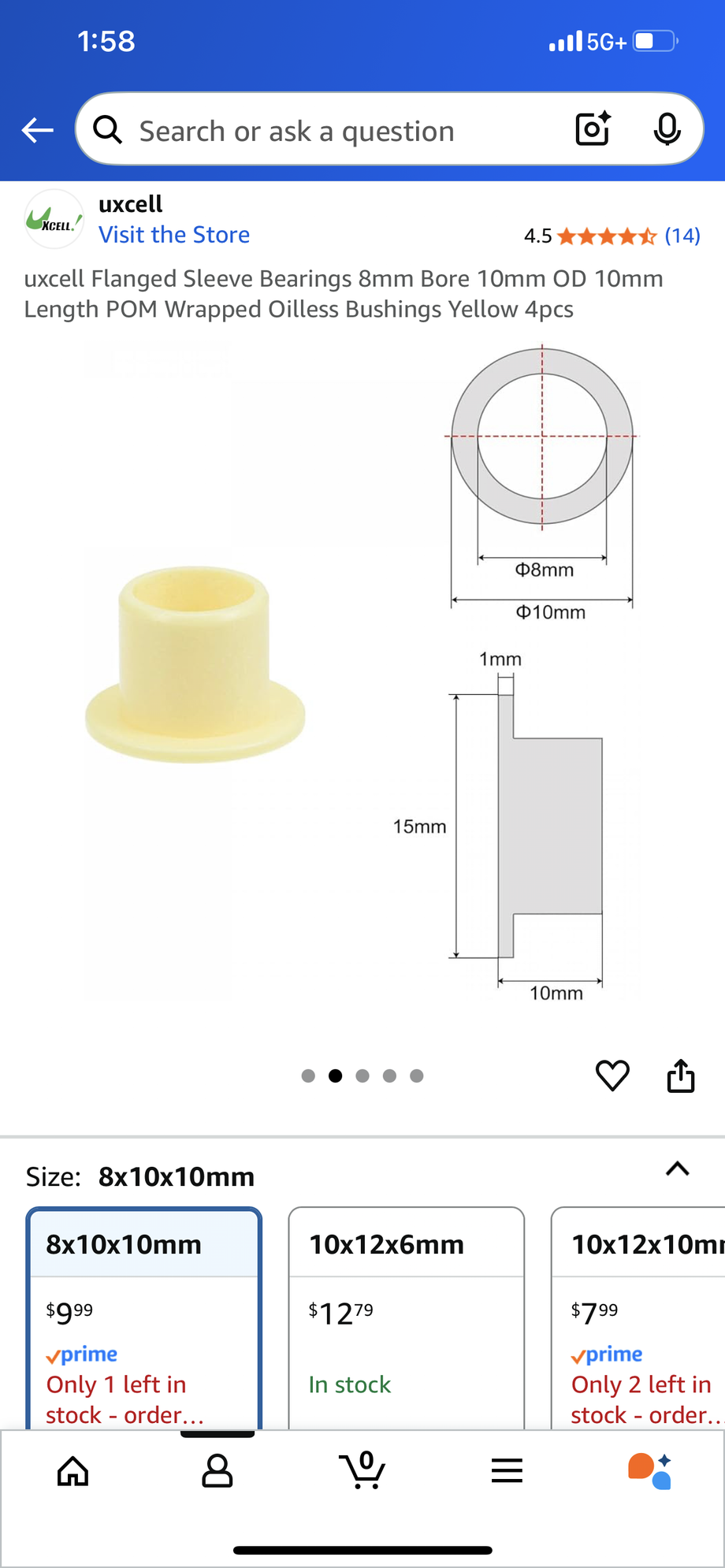Tap the second carousel dot
725x1568 pixels.
click(x=335, y=1075)
